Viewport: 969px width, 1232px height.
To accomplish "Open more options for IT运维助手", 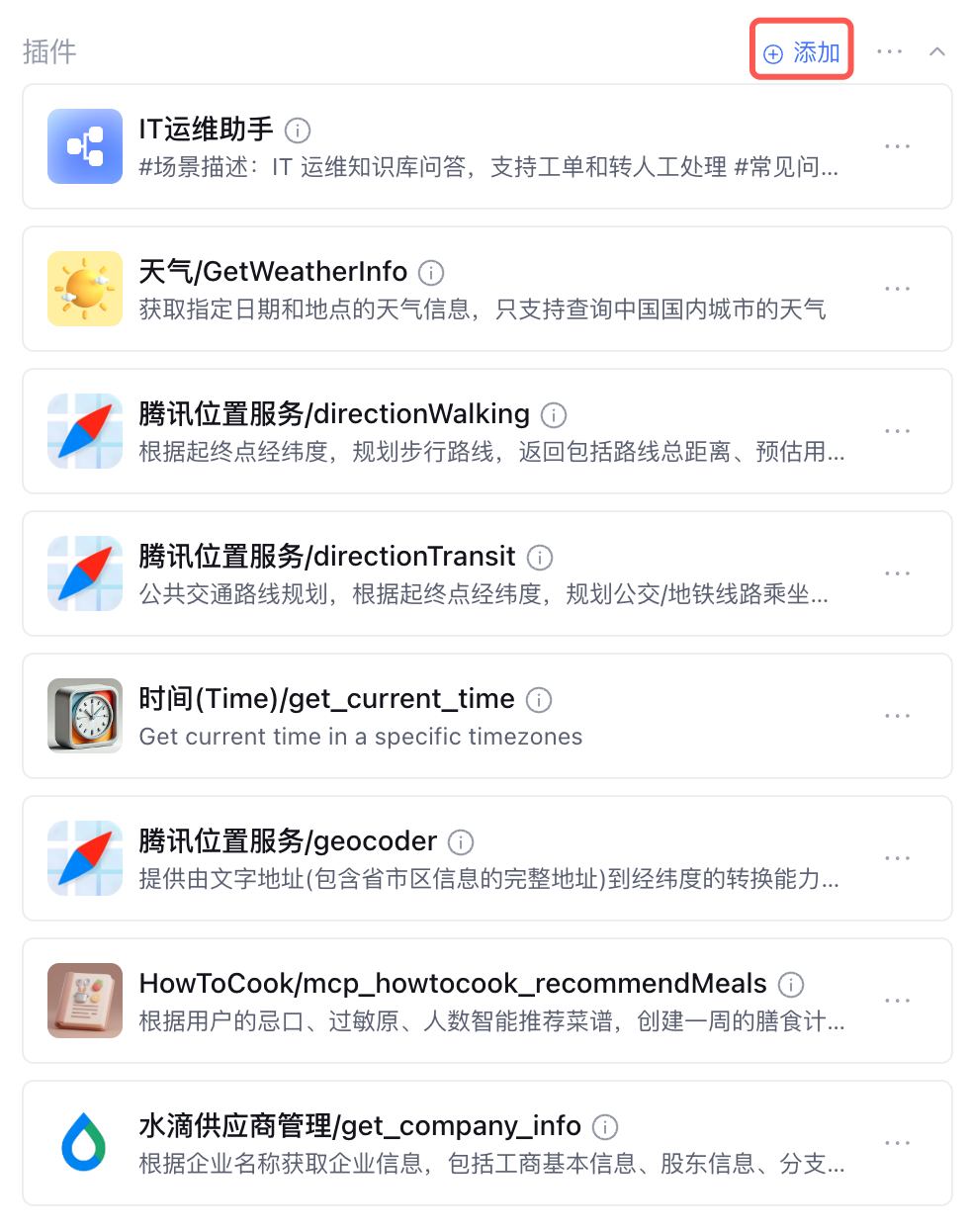I will coord(897,146).
